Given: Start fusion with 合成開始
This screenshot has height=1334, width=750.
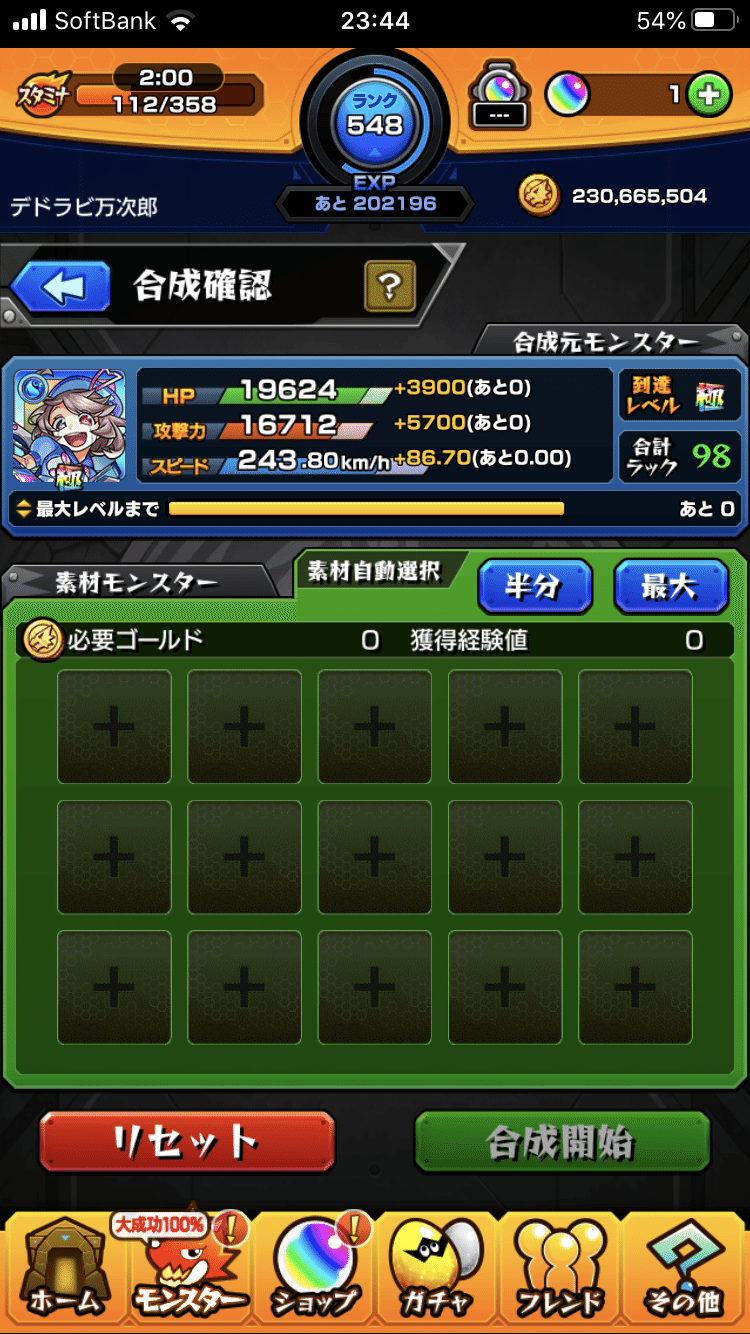Looking at the screenshot, I should click(x=562, y=1142).
